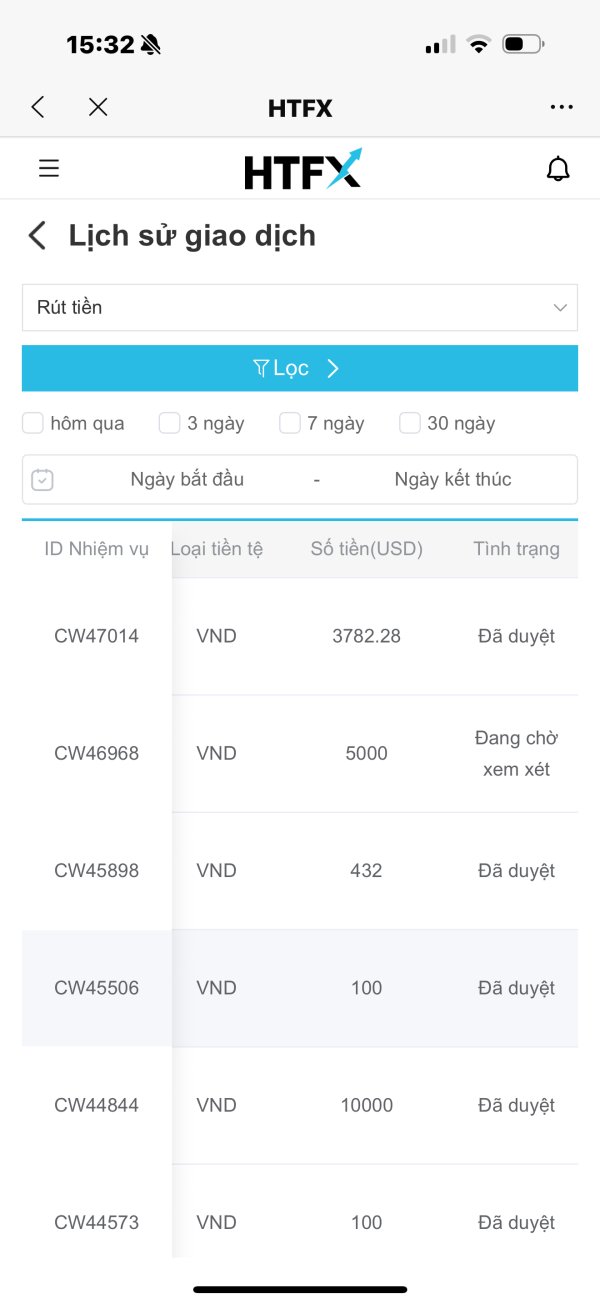Enable the 30 ngày filter checkbox
The width and height of the screenshot is (600, 1304).
pos(410,423)
